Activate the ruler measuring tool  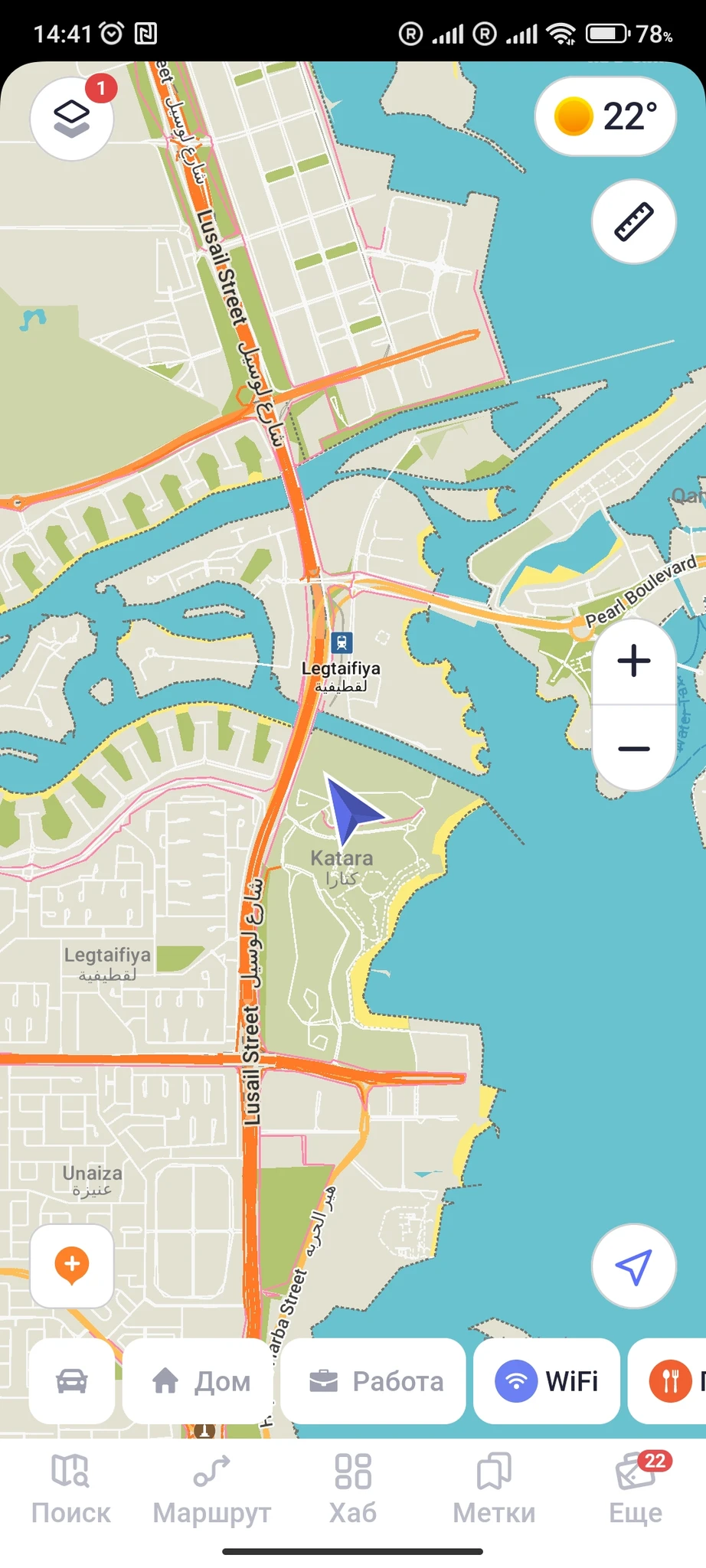633,222
